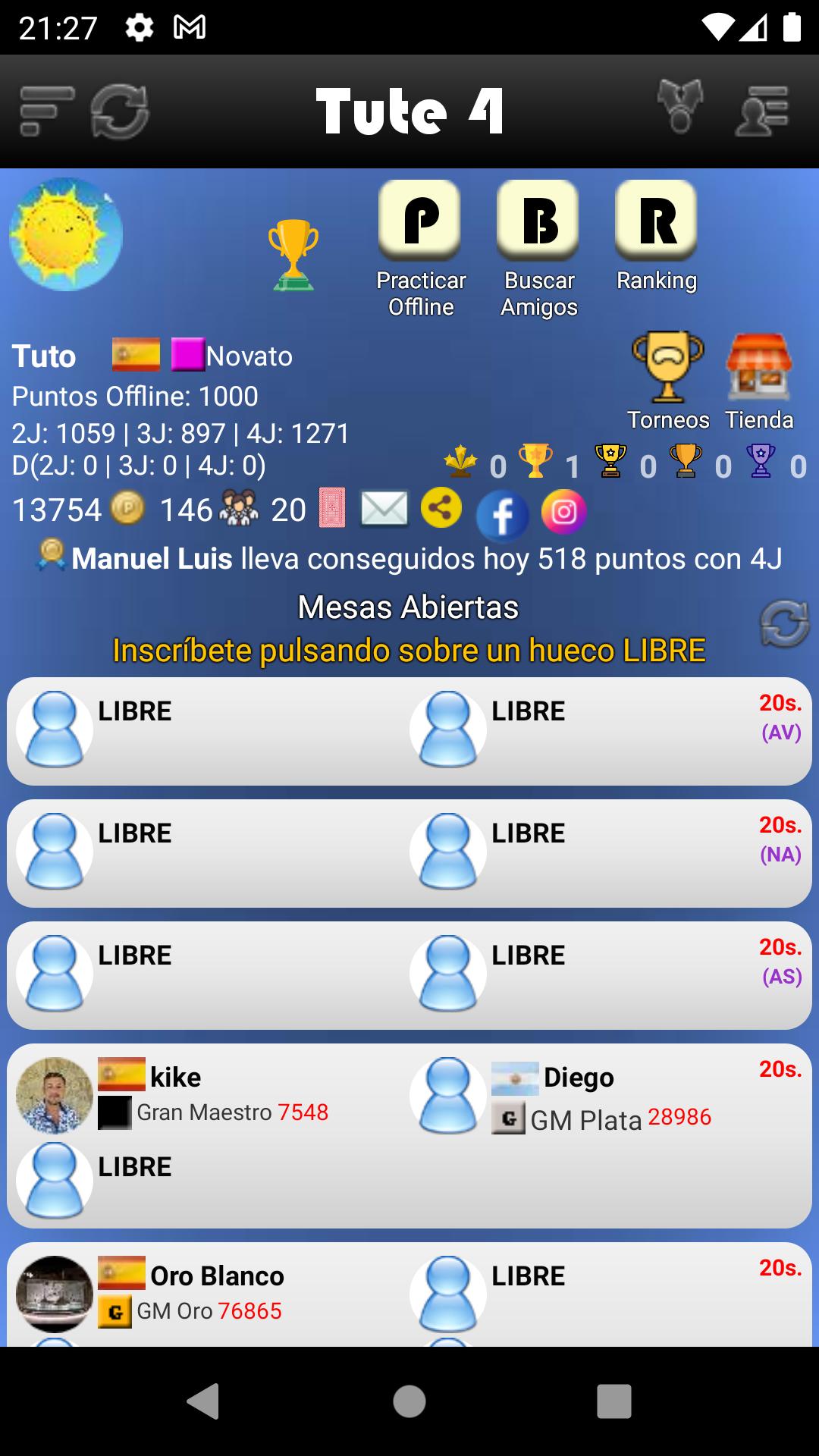Open the Tienda shop
Viewport: 819px width, 1456px height.
coord(759,381)
